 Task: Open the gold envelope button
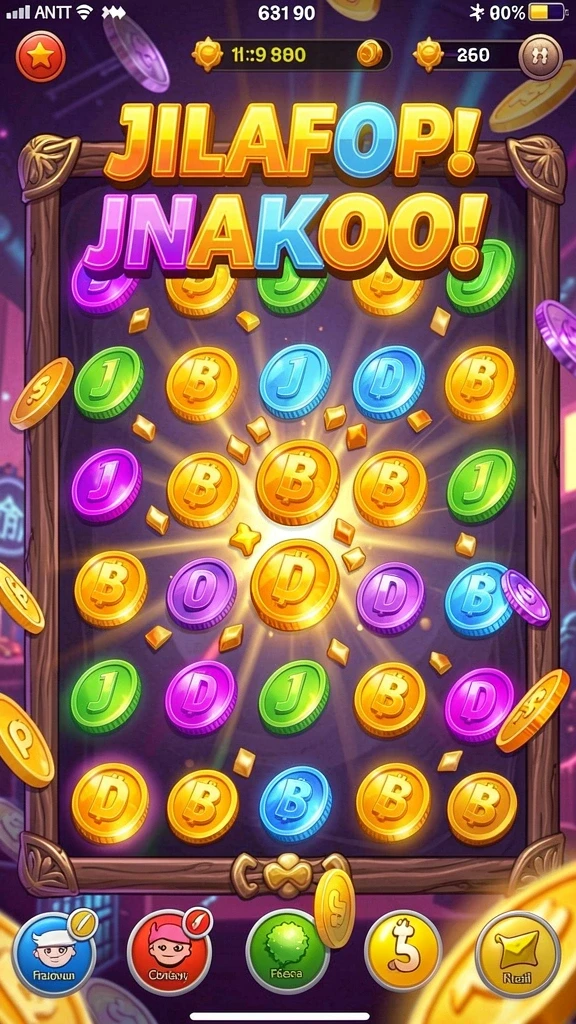[517, 953]
